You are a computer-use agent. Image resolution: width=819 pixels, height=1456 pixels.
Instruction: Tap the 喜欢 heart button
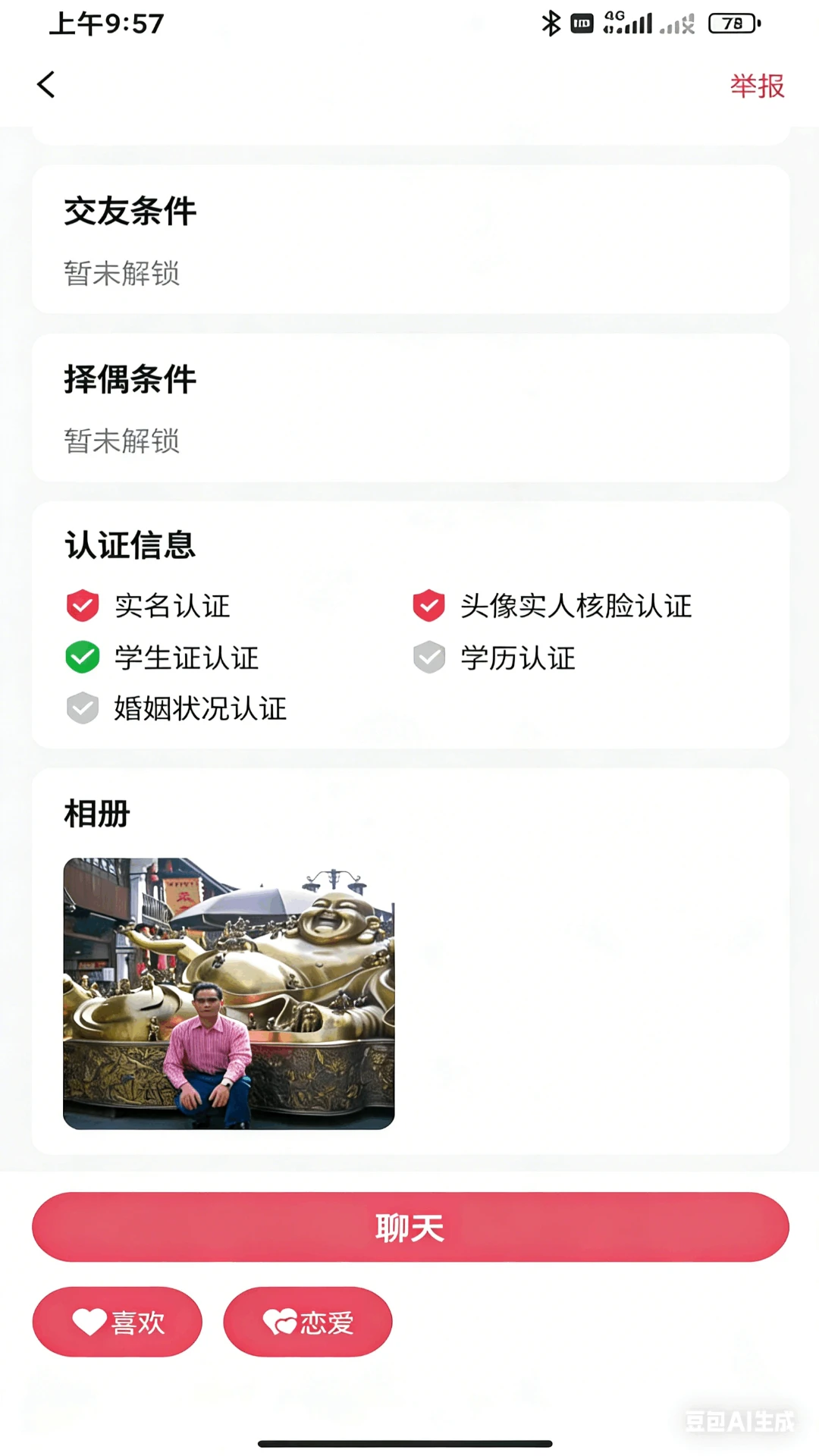(118, 1322)
